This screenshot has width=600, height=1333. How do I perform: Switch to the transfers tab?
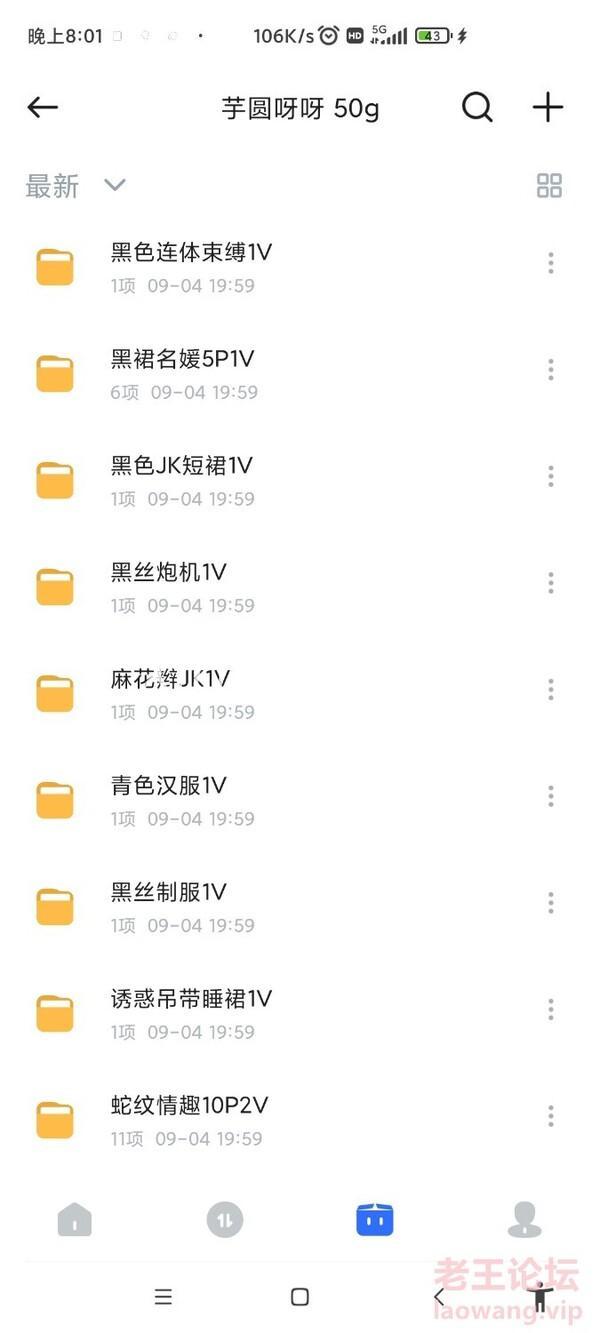pyautogui.click(x=225, y=1219)
